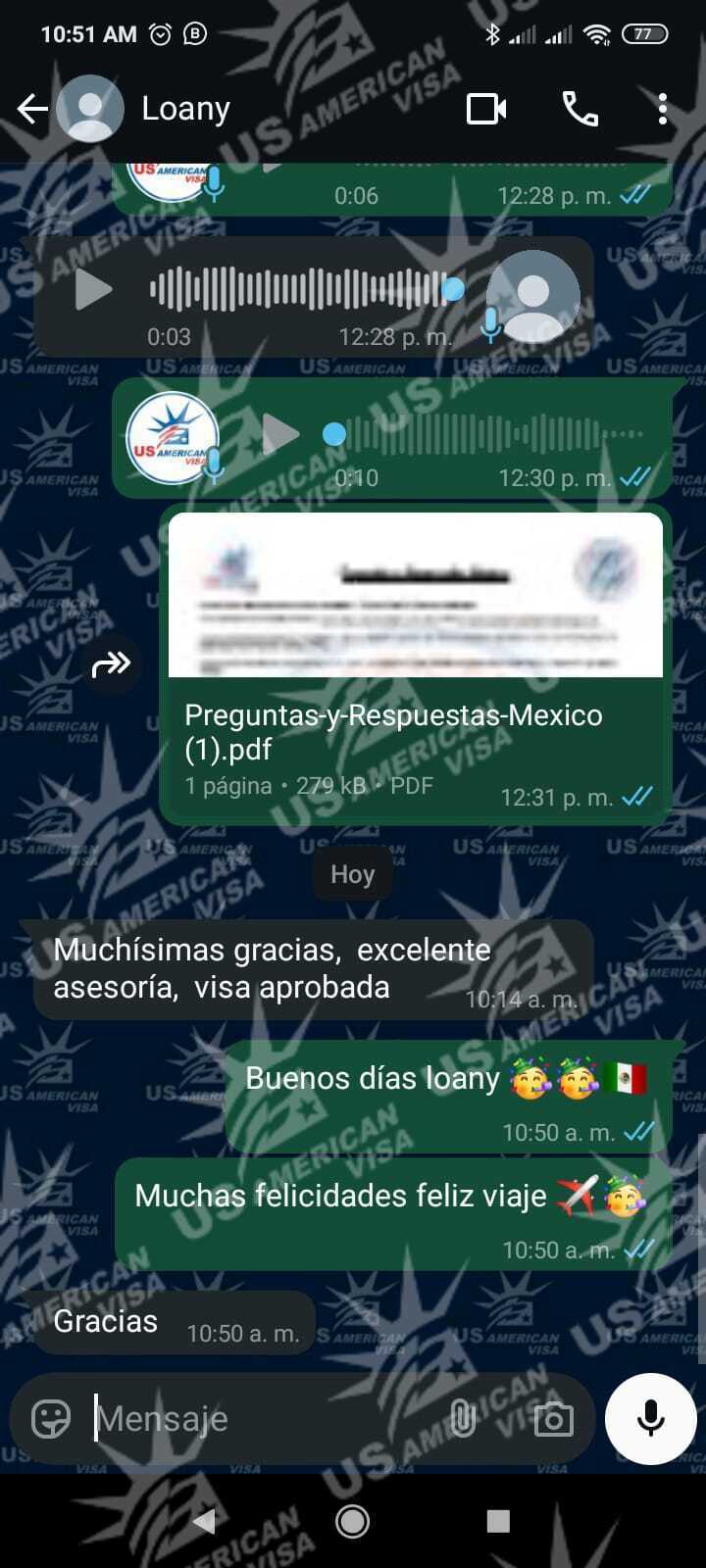Viewport: 706px width, 1568px height.
Task: Tap the system home button
Action: pyautogui.click(x=352, y=1521)
